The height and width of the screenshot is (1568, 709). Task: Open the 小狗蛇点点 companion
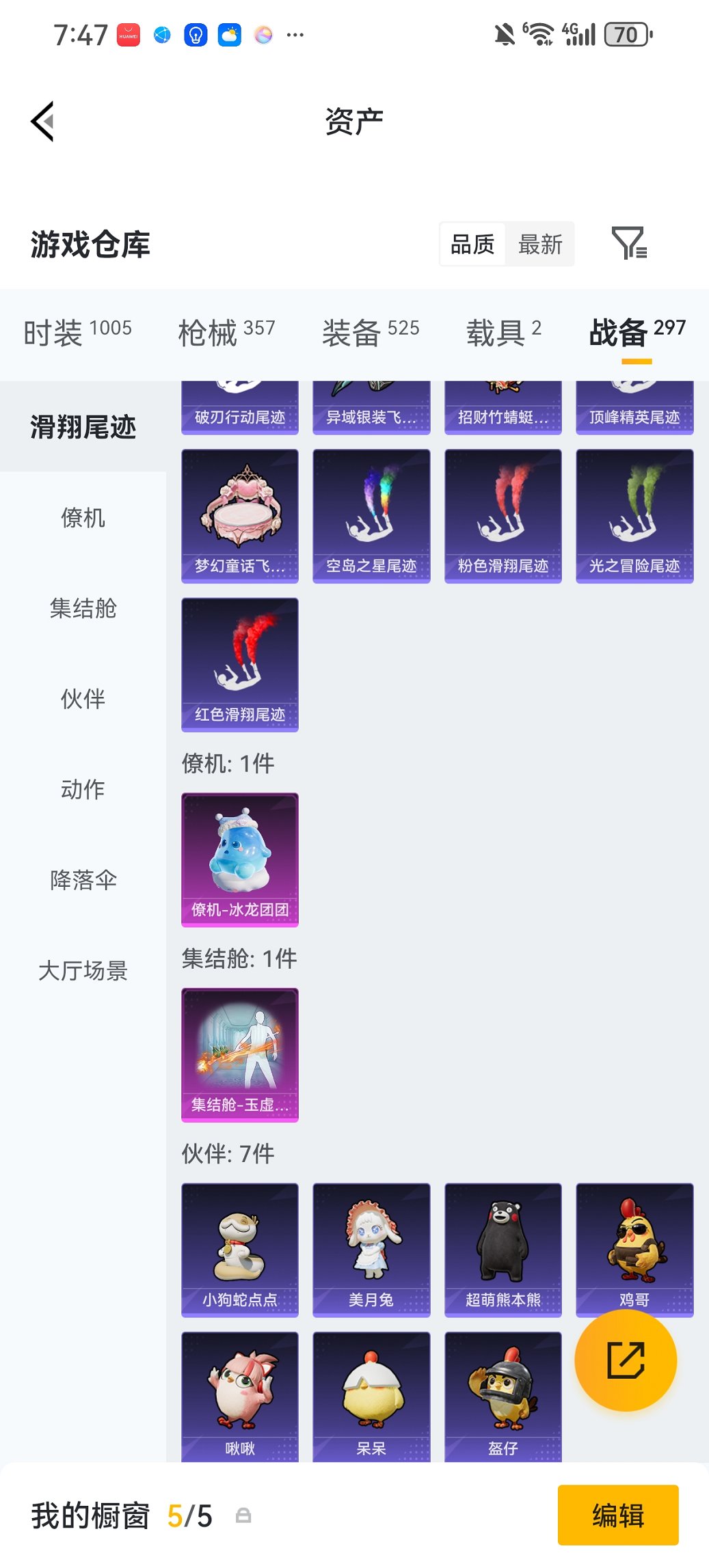(240, 1250)
